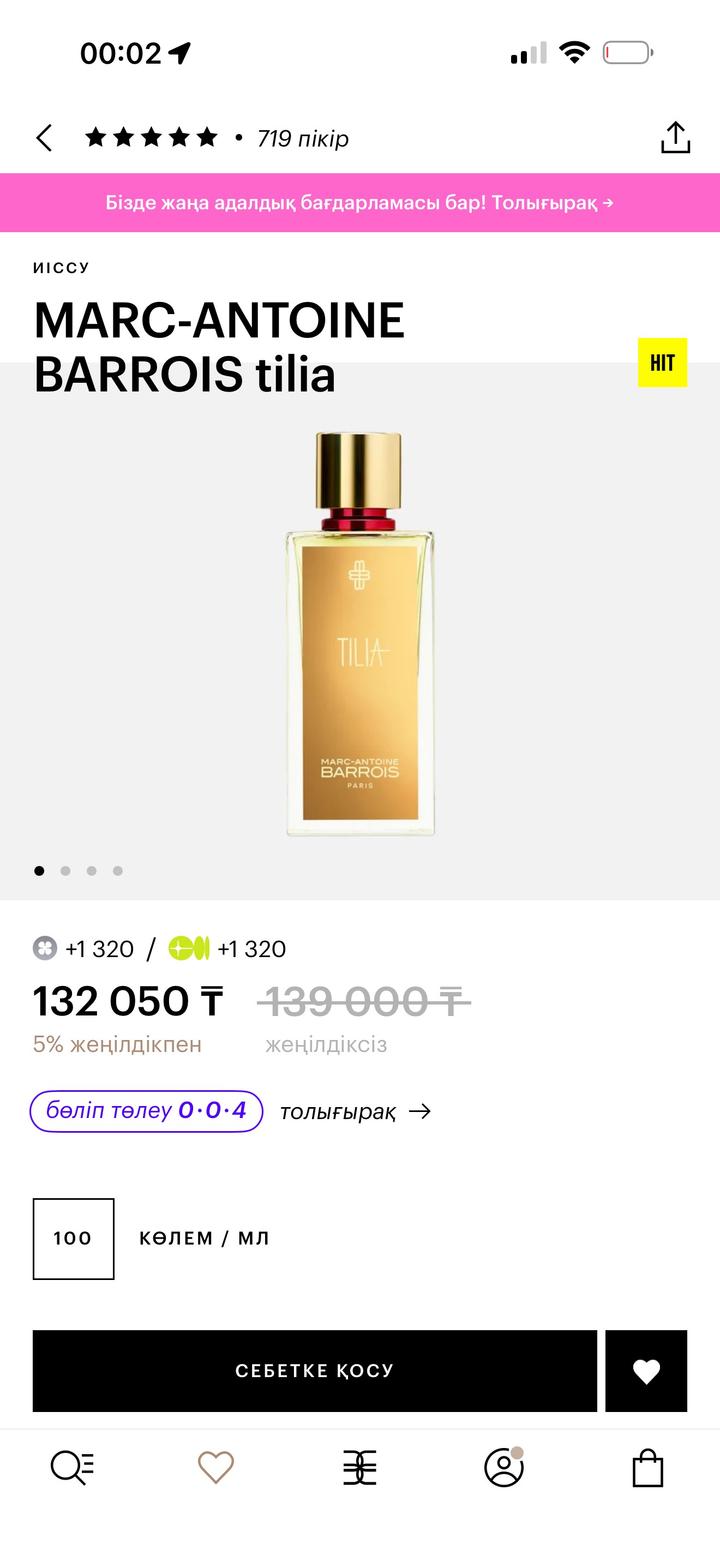
Task: Add the perfume with Себетке қосу
Action: point(315,1370)
